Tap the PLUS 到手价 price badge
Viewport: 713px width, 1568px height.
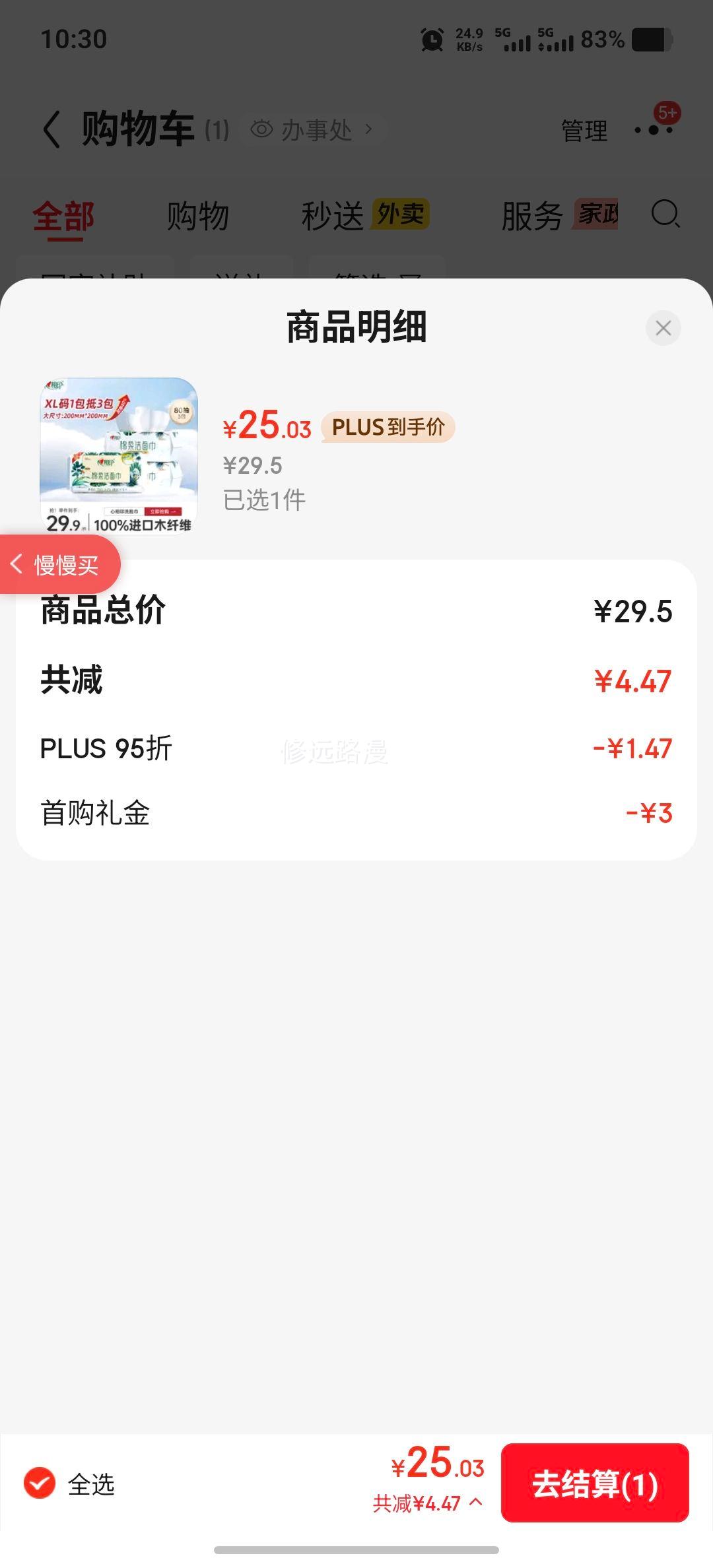[x=388, y=428]
